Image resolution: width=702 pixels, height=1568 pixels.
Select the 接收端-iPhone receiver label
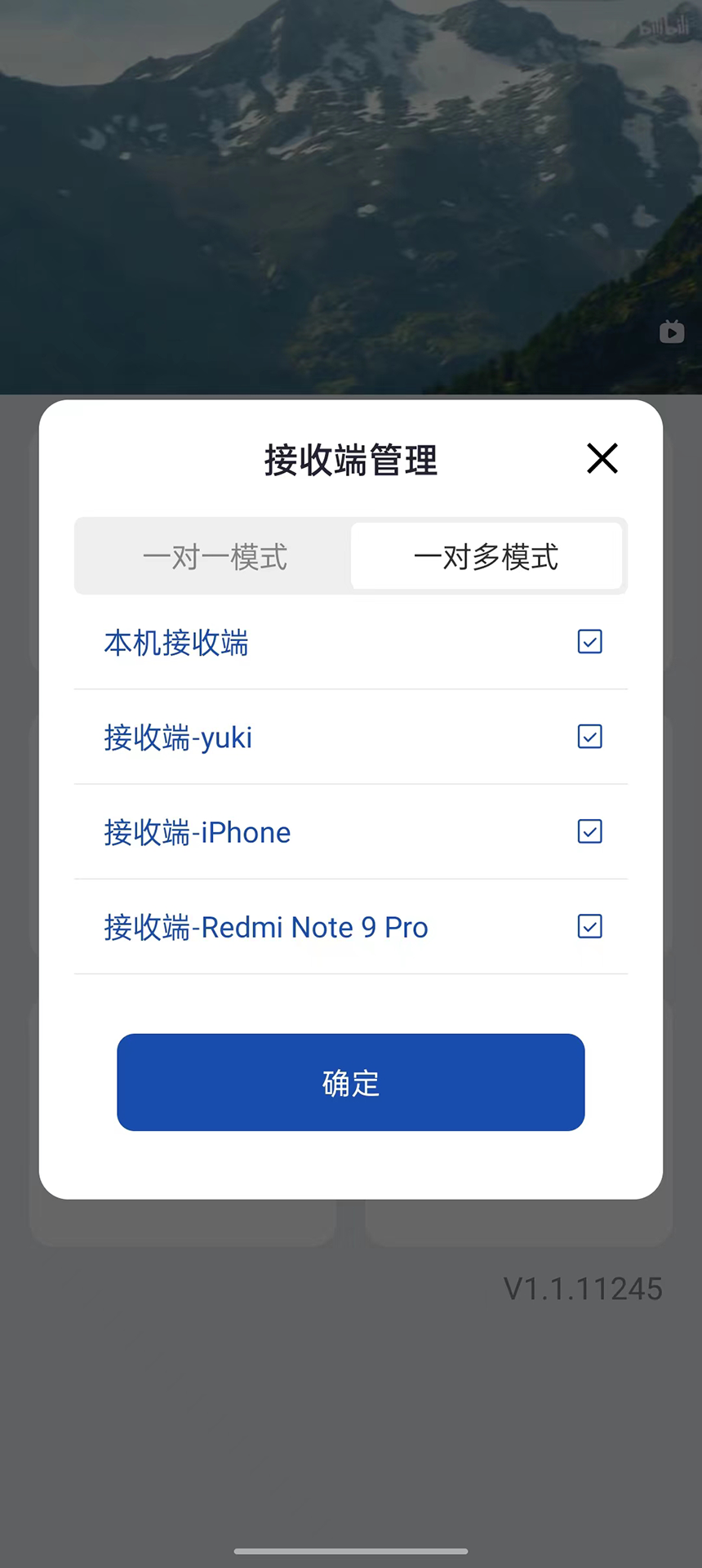coord(198,832)
